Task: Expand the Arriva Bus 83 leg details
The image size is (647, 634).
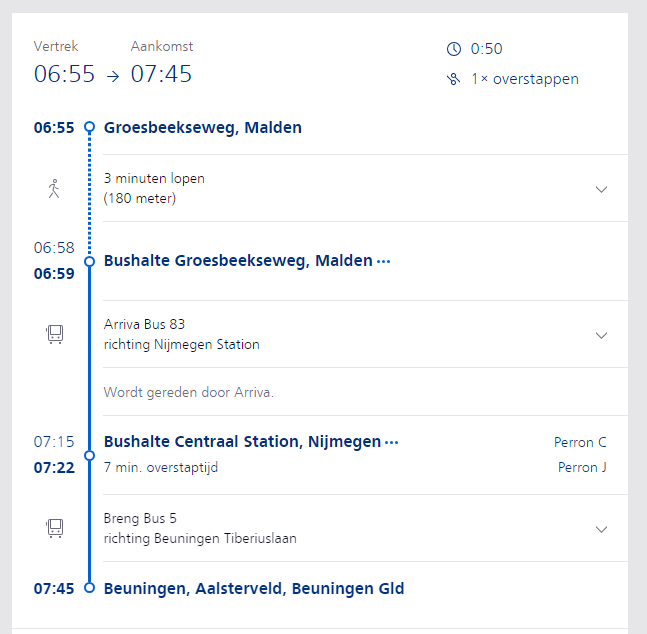Action: (601, 335)
